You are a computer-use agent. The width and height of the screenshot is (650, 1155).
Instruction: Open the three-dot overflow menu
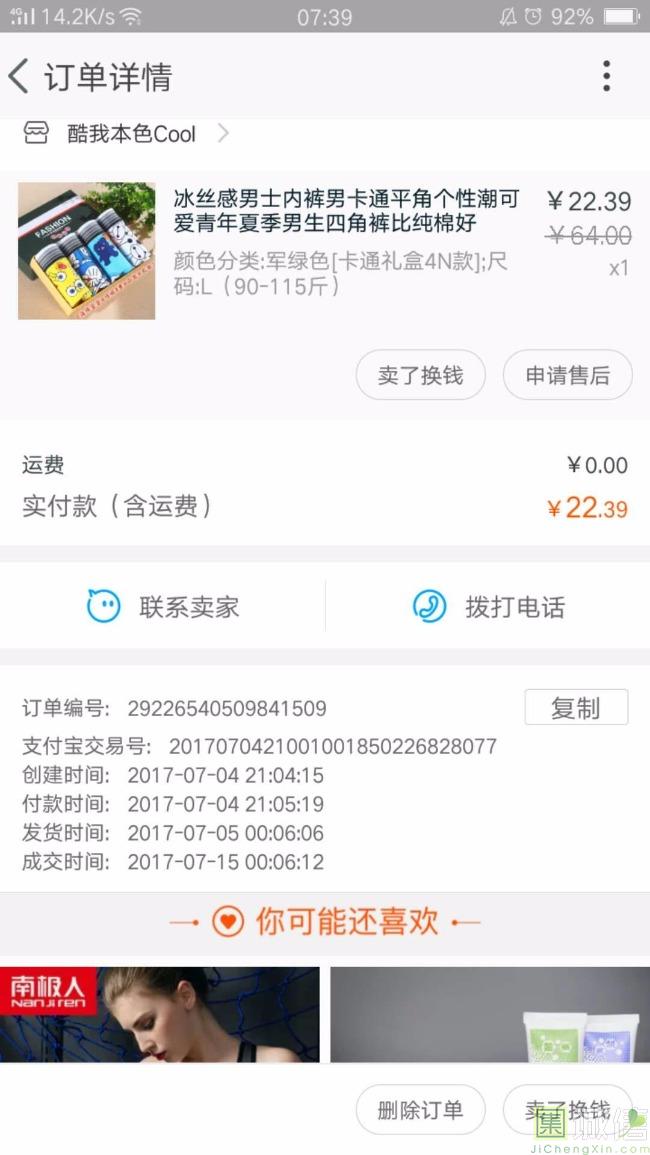click(606, 76)
